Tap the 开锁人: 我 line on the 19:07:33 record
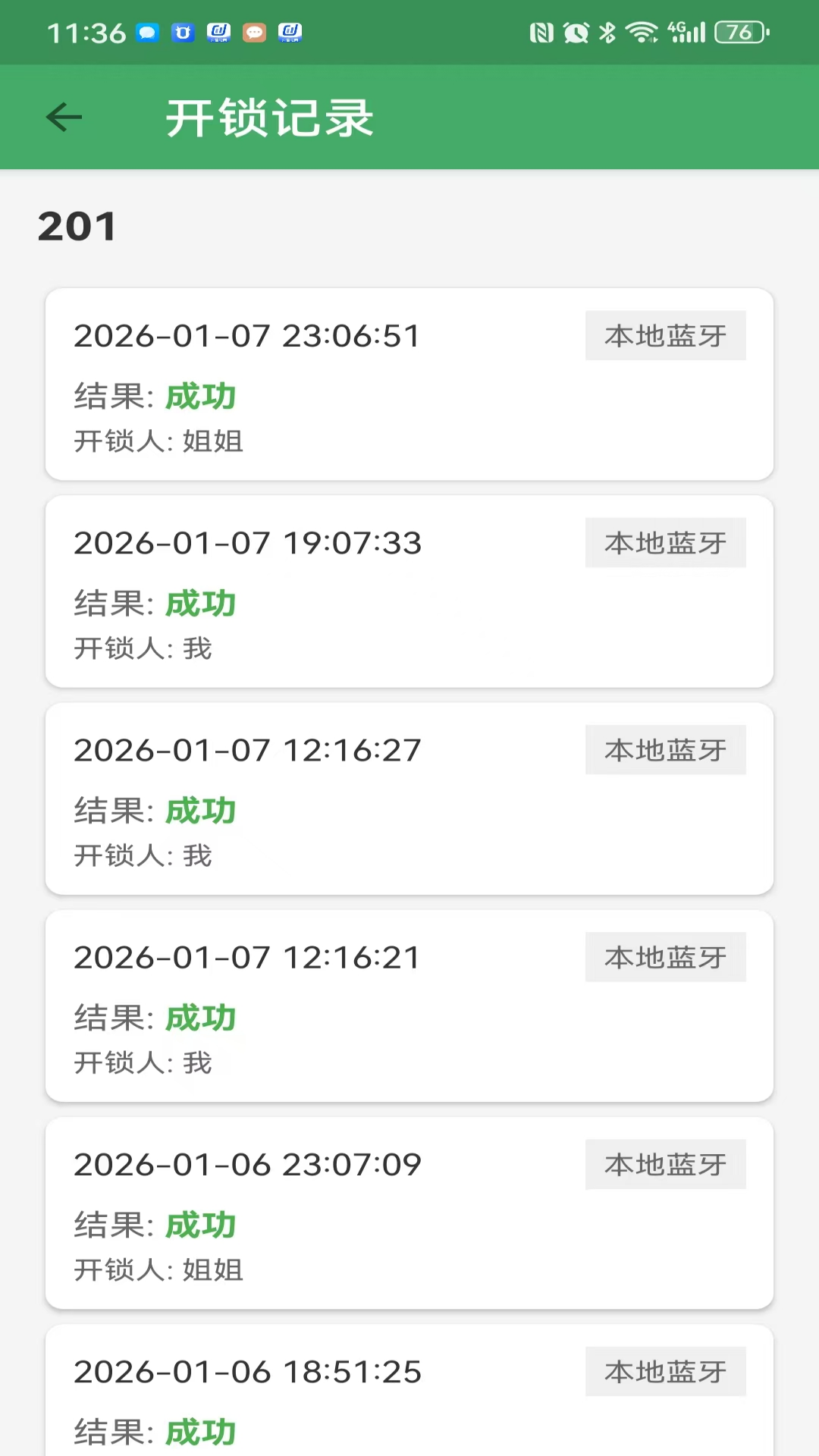The width and height of the screenshot is (819, 1456). click(x=143, y=648)
